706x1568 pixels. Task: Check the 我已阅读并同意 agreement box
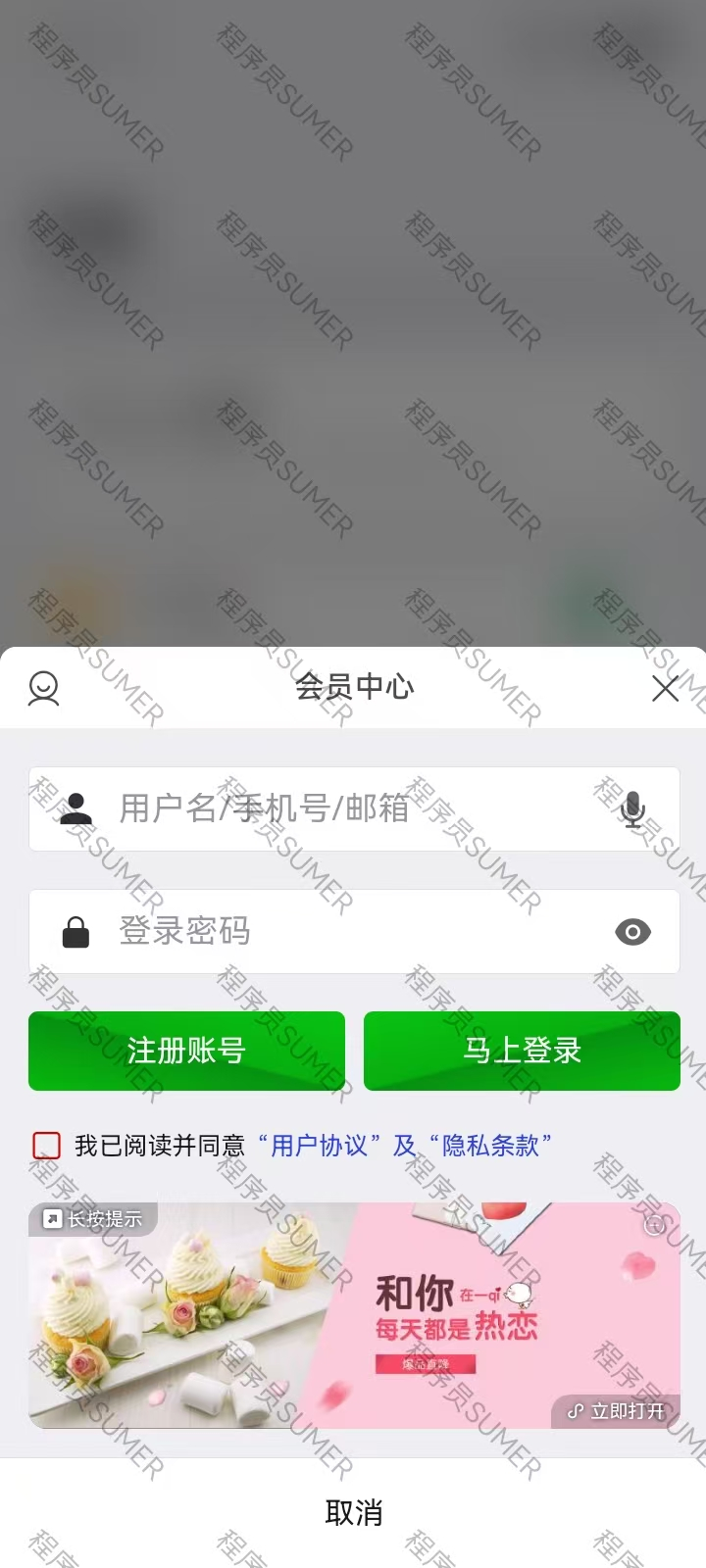[x=46, y=1145]
